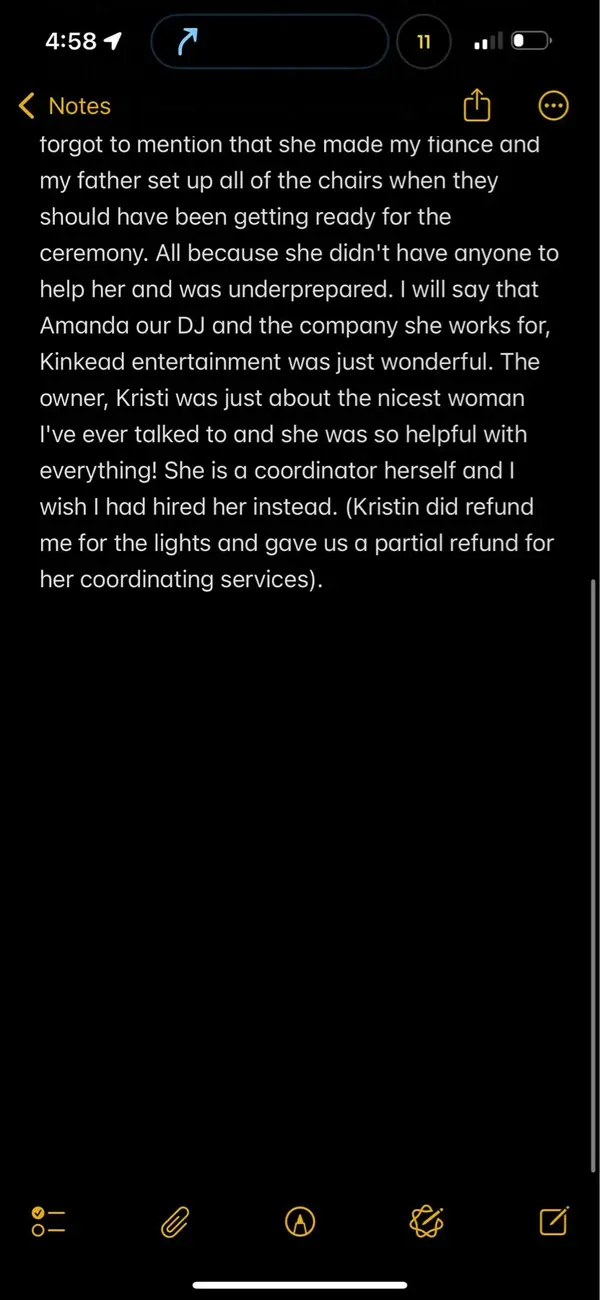Open the writing tools icon
The height and width of the screenshot is (1300, 600).
427,1221
